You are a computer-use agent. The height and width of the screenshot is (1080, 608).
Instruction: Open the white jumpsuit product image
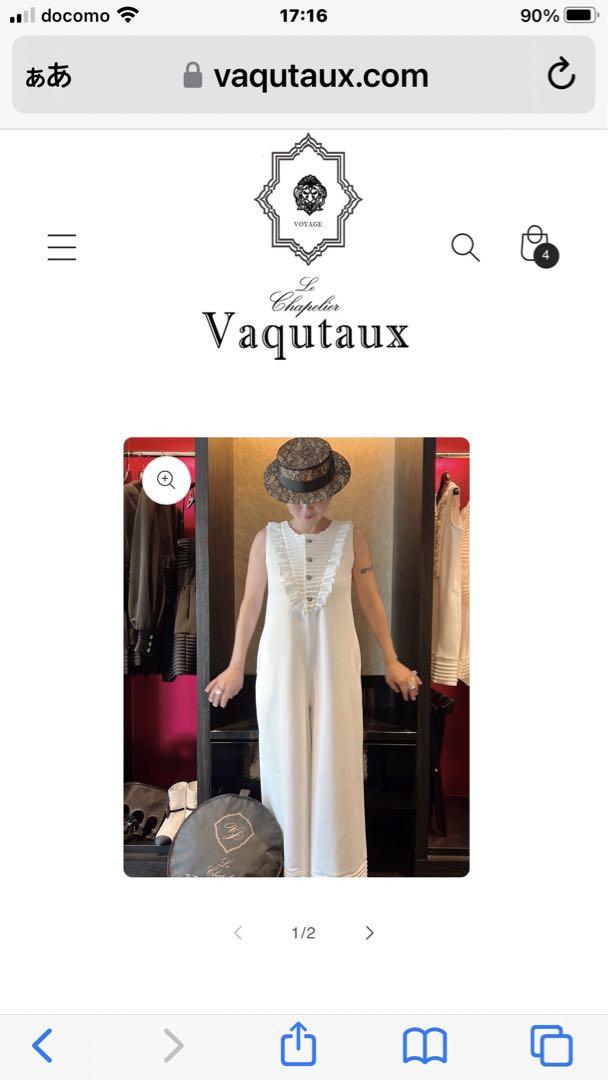pos(296,657)
